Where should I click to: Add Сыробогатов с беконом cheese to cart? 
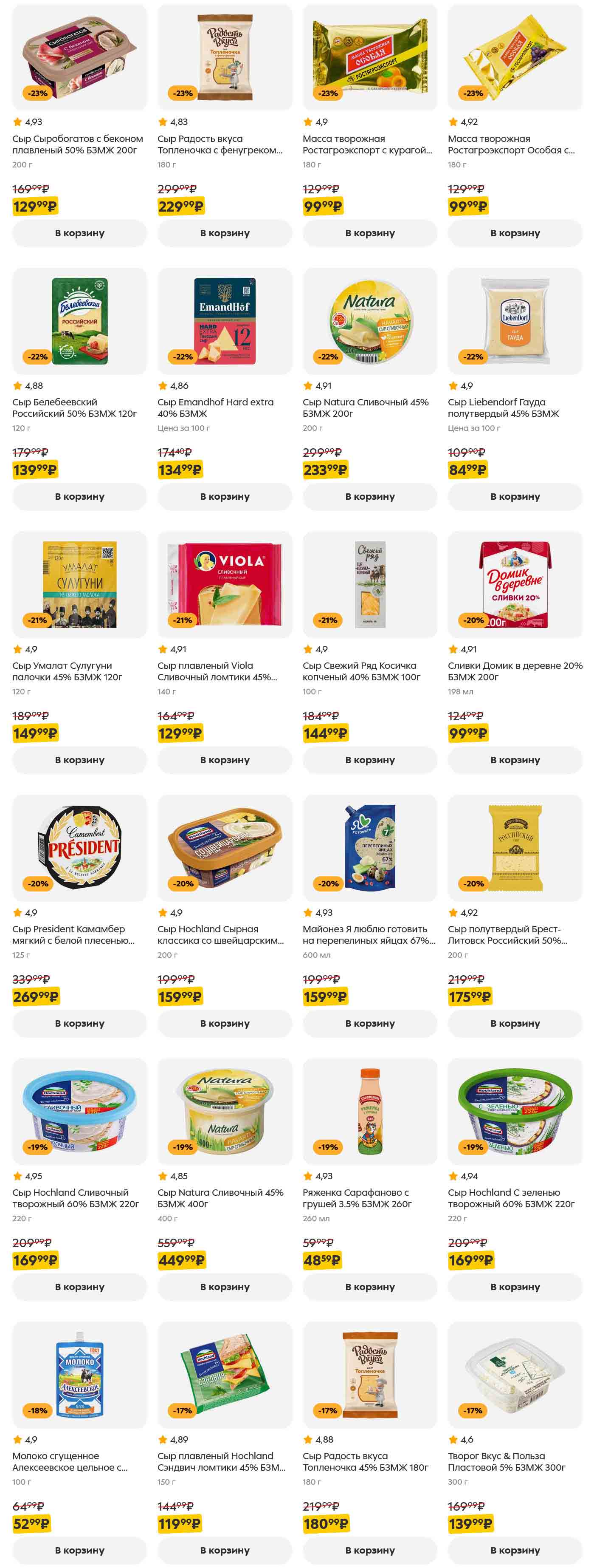click(x=79, y=233)
